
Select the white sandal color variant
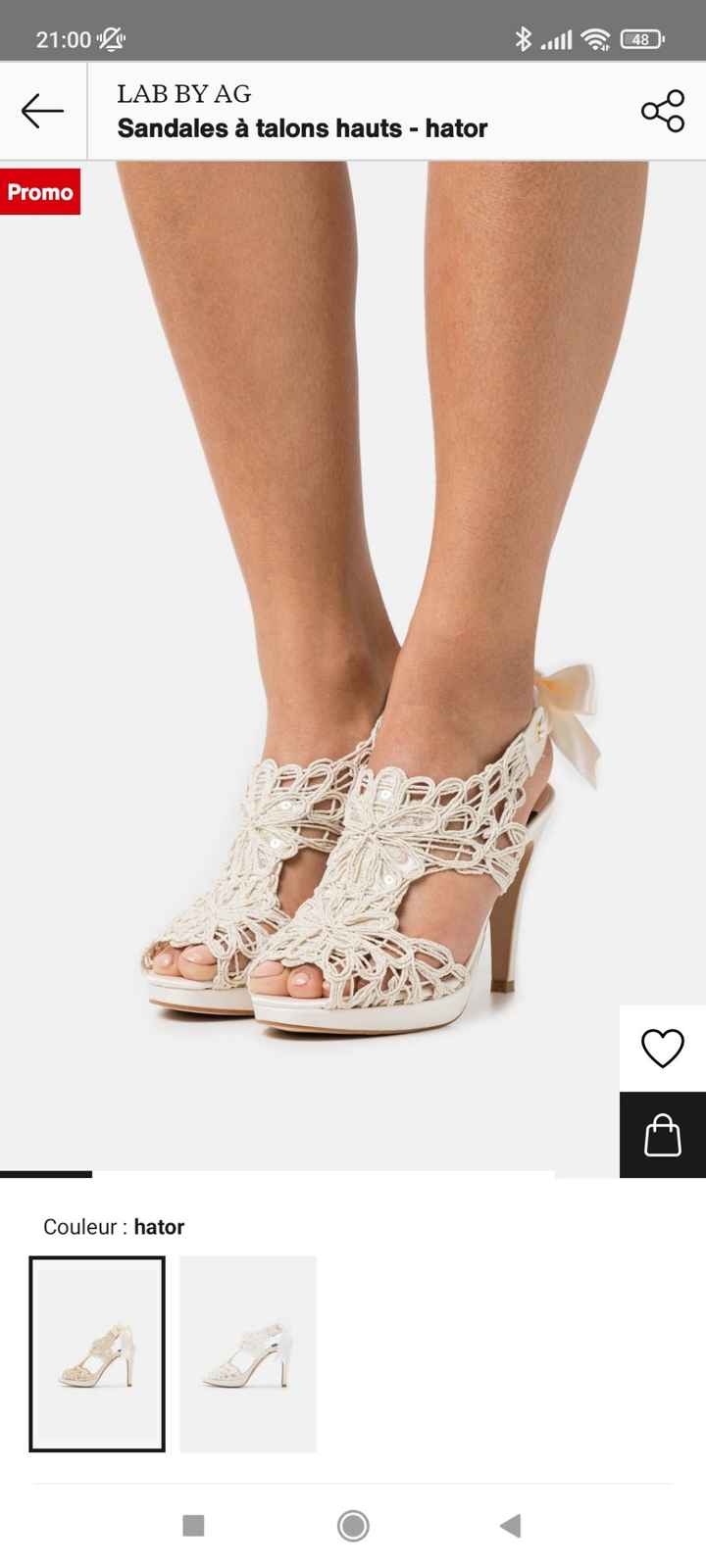[248, 1352]
